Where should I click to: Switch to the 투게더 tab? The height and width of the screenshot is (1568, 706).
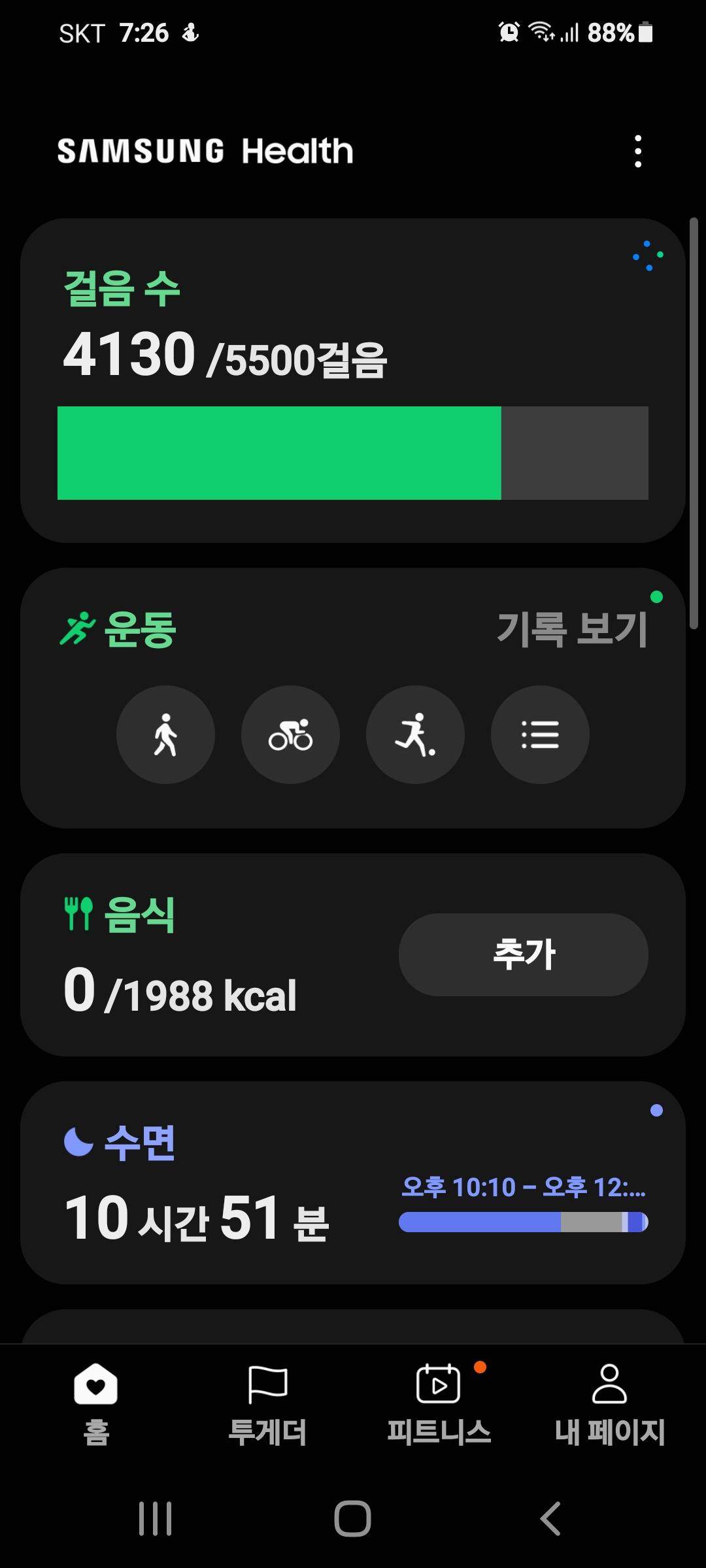[x=267, y=1403]
